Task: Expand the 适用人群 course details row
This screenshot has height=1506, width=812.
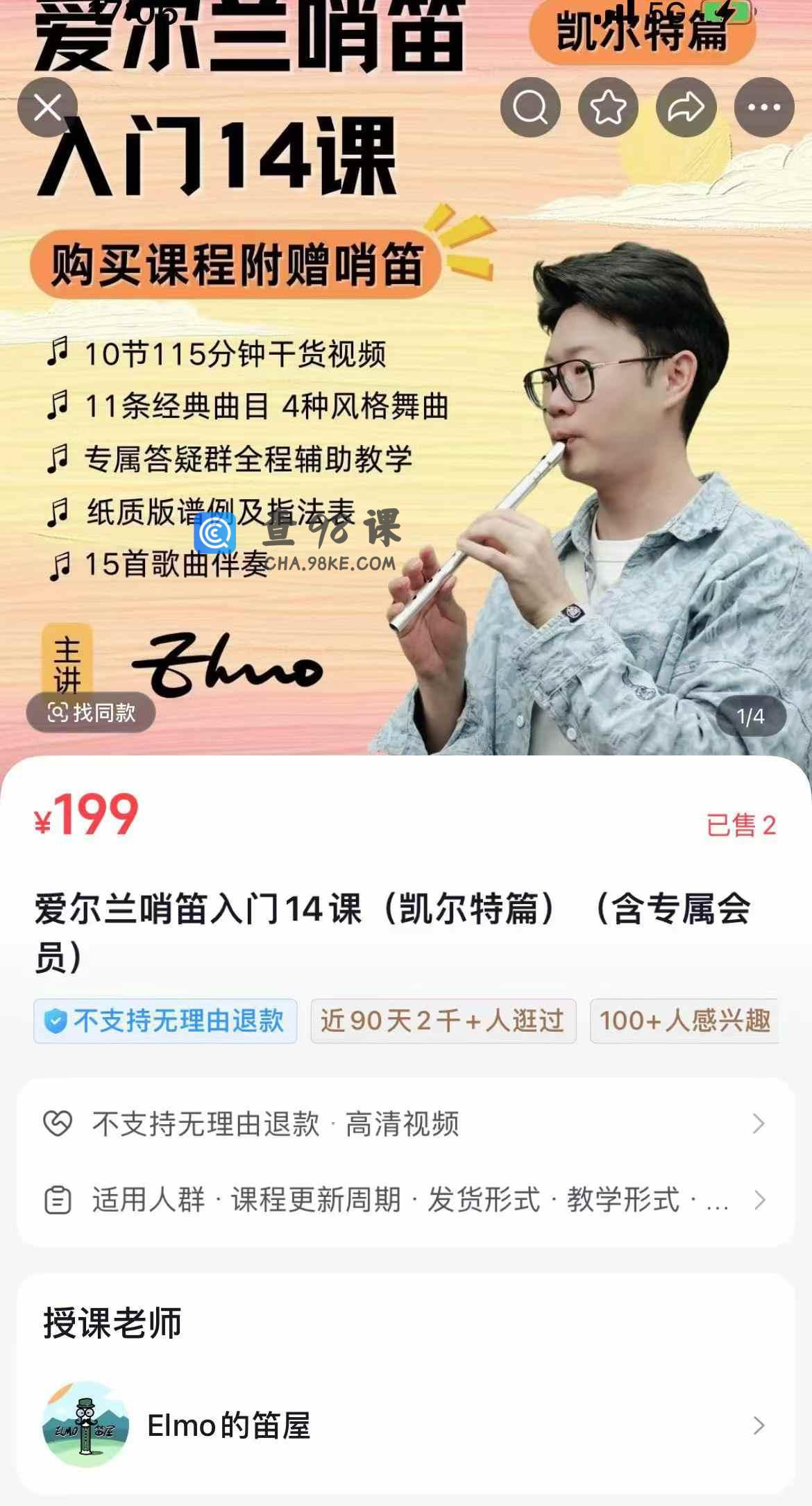Action: 405,1200
